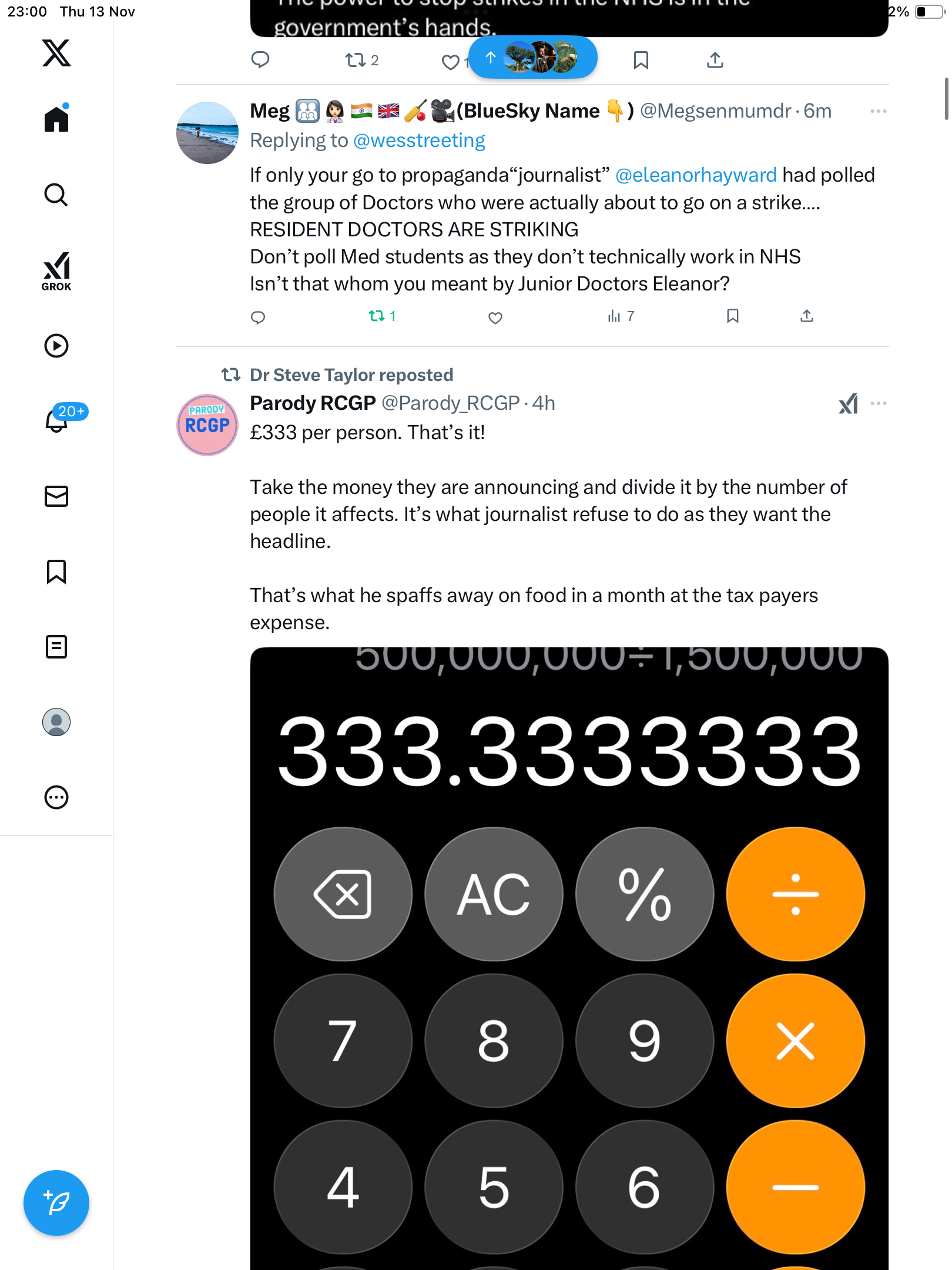Open @eleanorhayward mention link
The width and height of the screenshot is (952, 1270).
pos(696,175)
